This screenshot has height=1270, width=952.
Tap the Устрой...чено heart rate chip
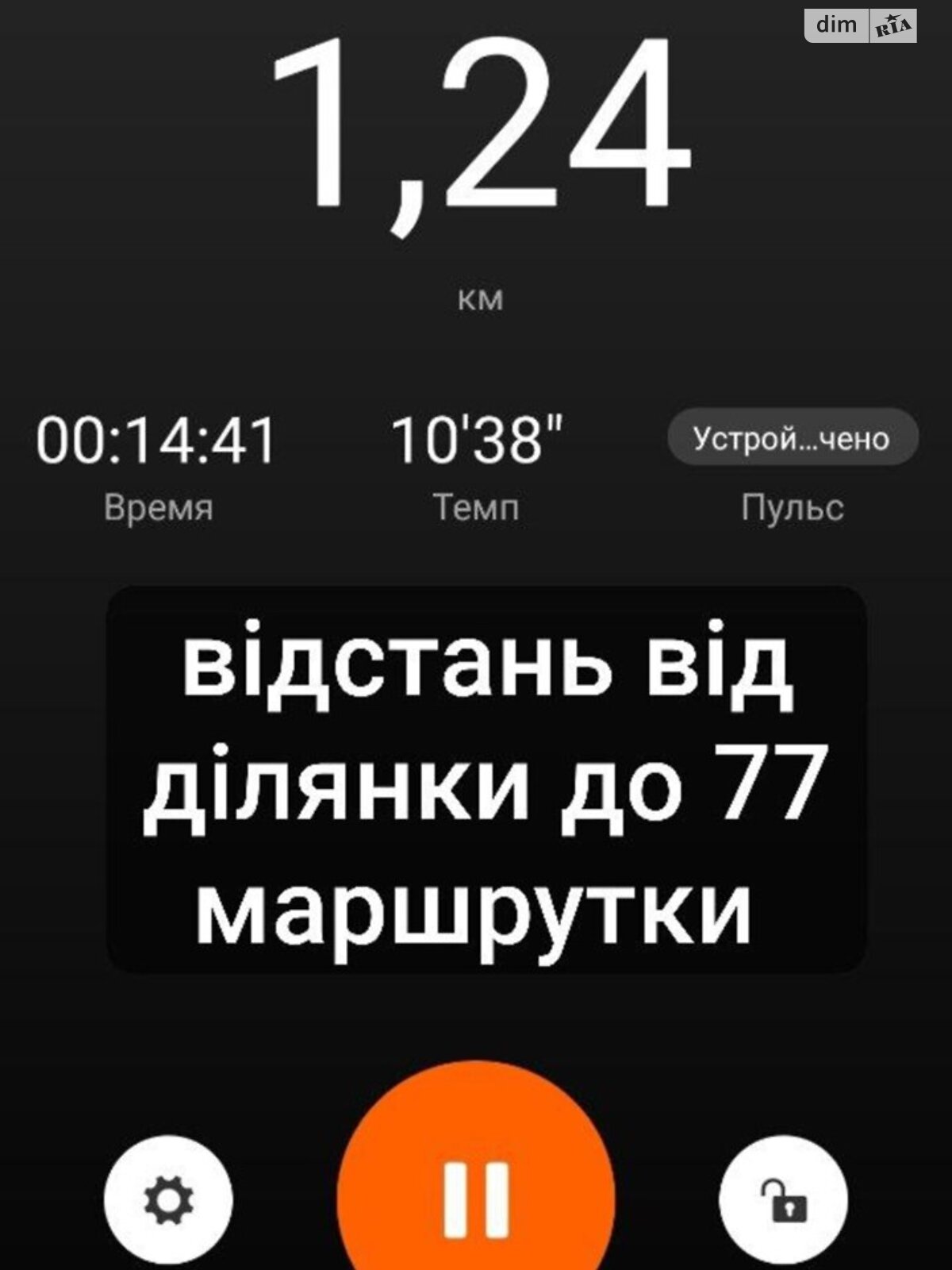(x=793, y=437)
